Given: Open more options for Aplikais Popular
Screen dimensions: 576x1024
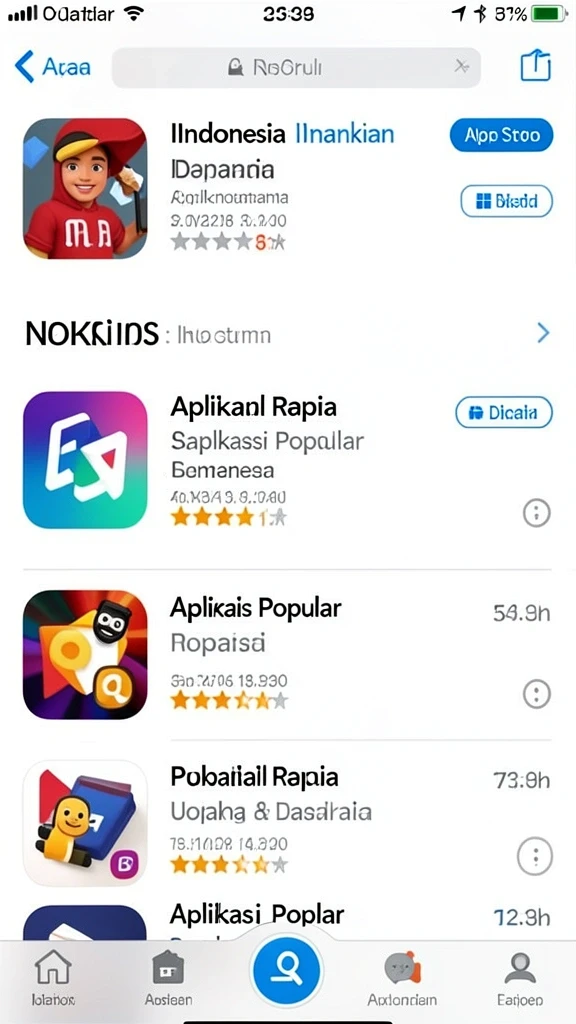Looking at the screenshot, I should 537,694.
